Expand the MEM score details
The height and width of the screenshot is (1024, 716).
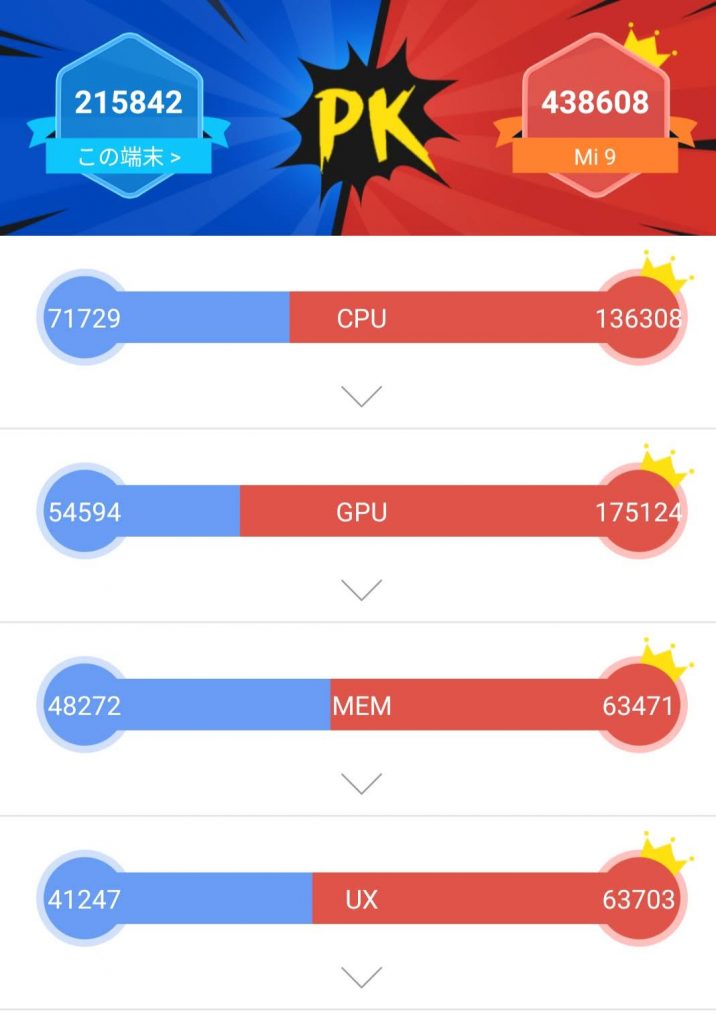(x=361, y=783)
